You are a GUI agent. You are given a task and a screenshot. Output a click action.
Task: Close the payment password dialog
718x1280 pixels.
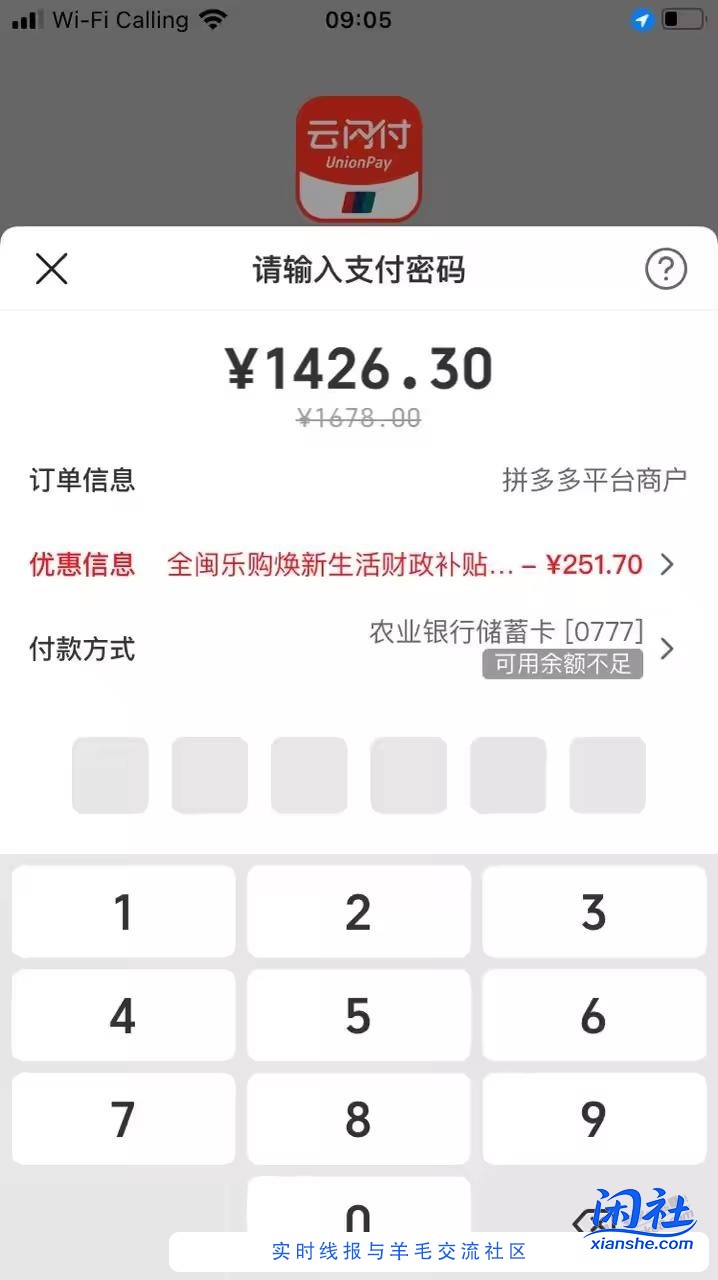(52, 269)
